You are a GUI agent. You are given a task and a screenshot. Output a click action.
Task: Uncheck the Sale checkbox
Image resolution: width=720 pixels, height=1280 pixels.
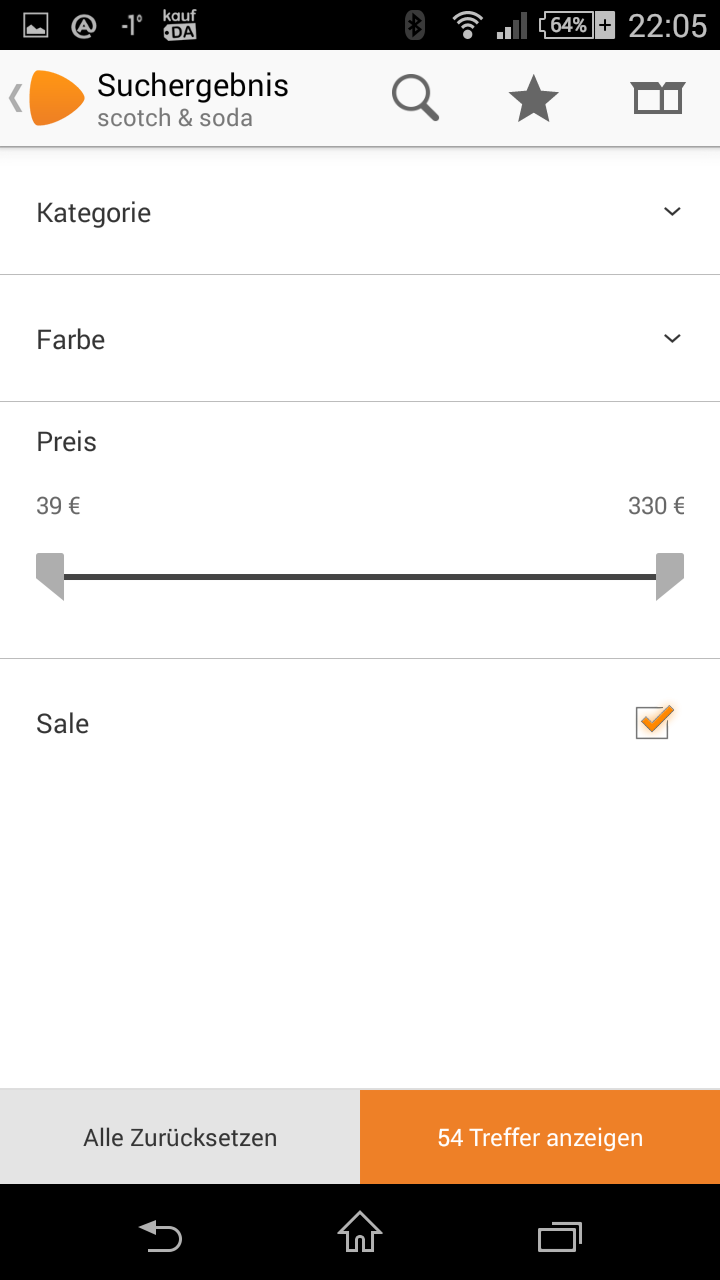[653, 722]
